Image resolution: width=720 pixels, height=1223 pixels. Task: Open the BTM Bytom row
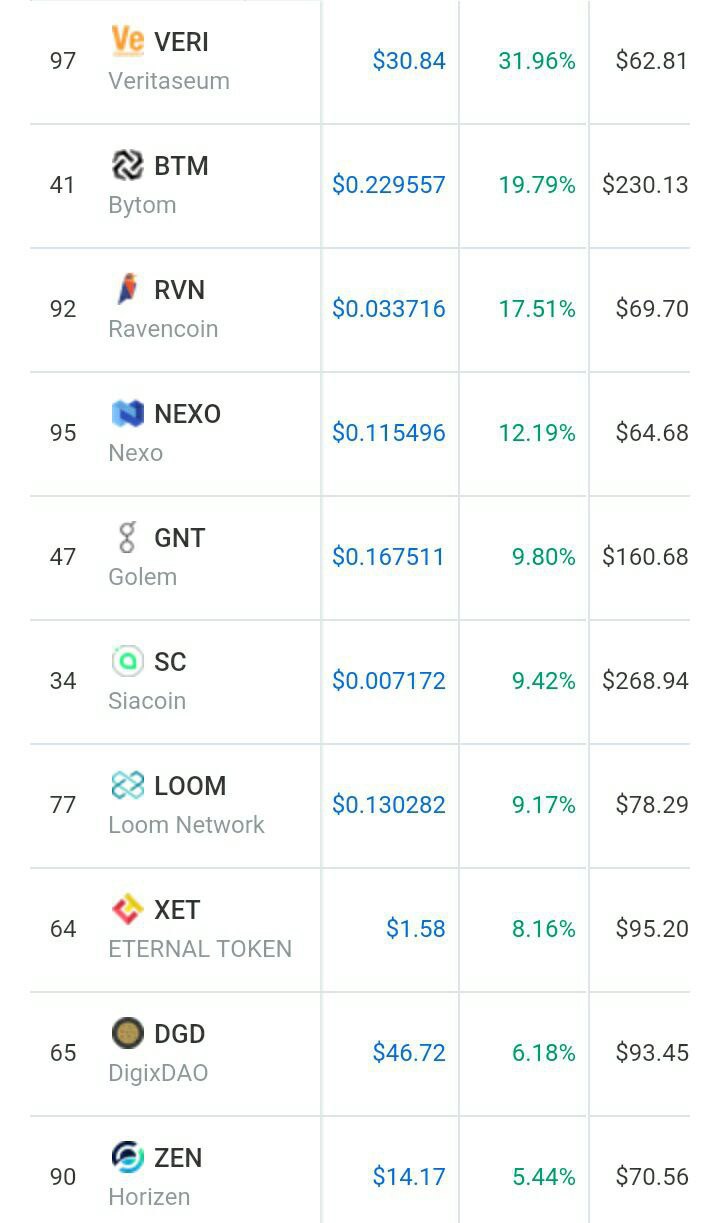pyautogui.click(x=360, y=186)
